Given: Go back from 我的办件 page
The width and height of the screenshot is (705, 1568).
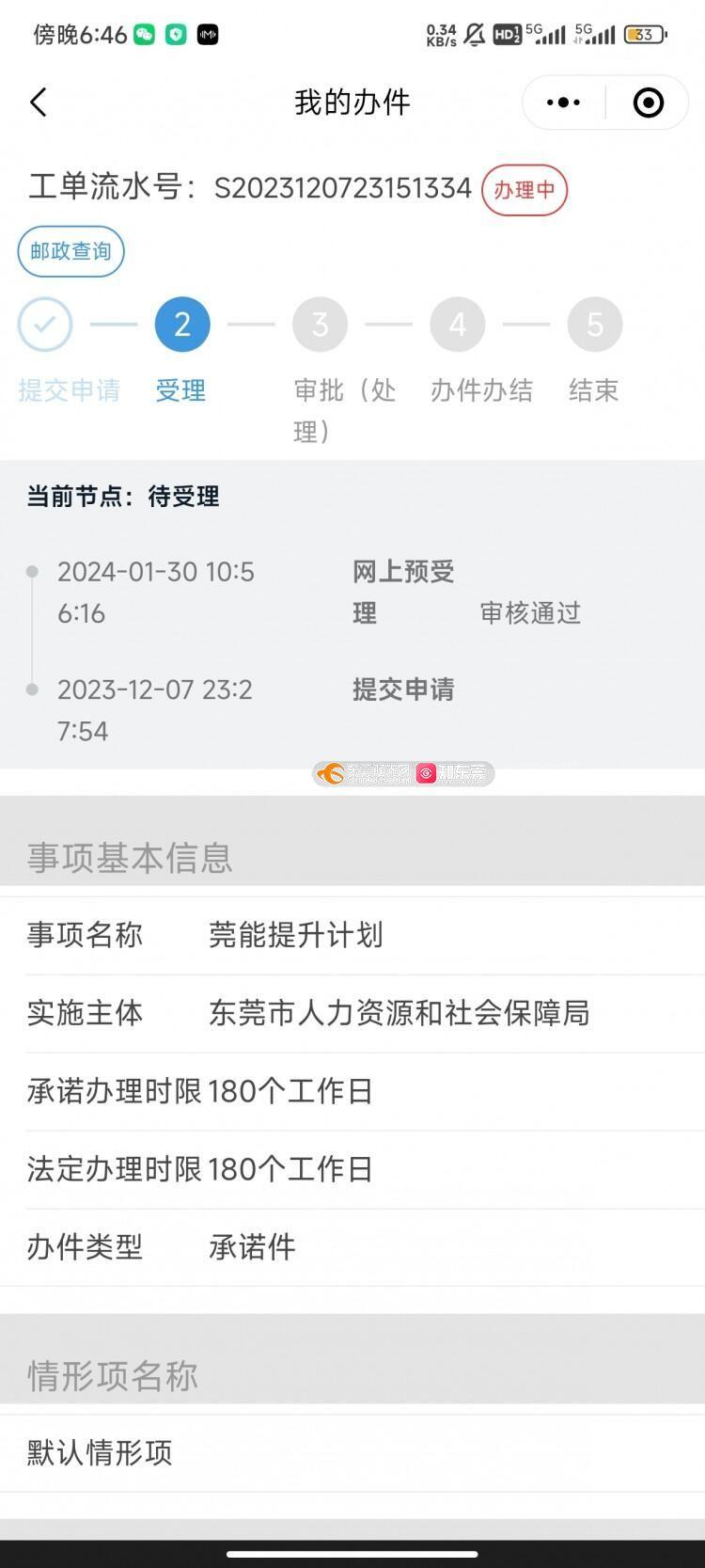Looking at the screenshot, I should click(39, 103).
